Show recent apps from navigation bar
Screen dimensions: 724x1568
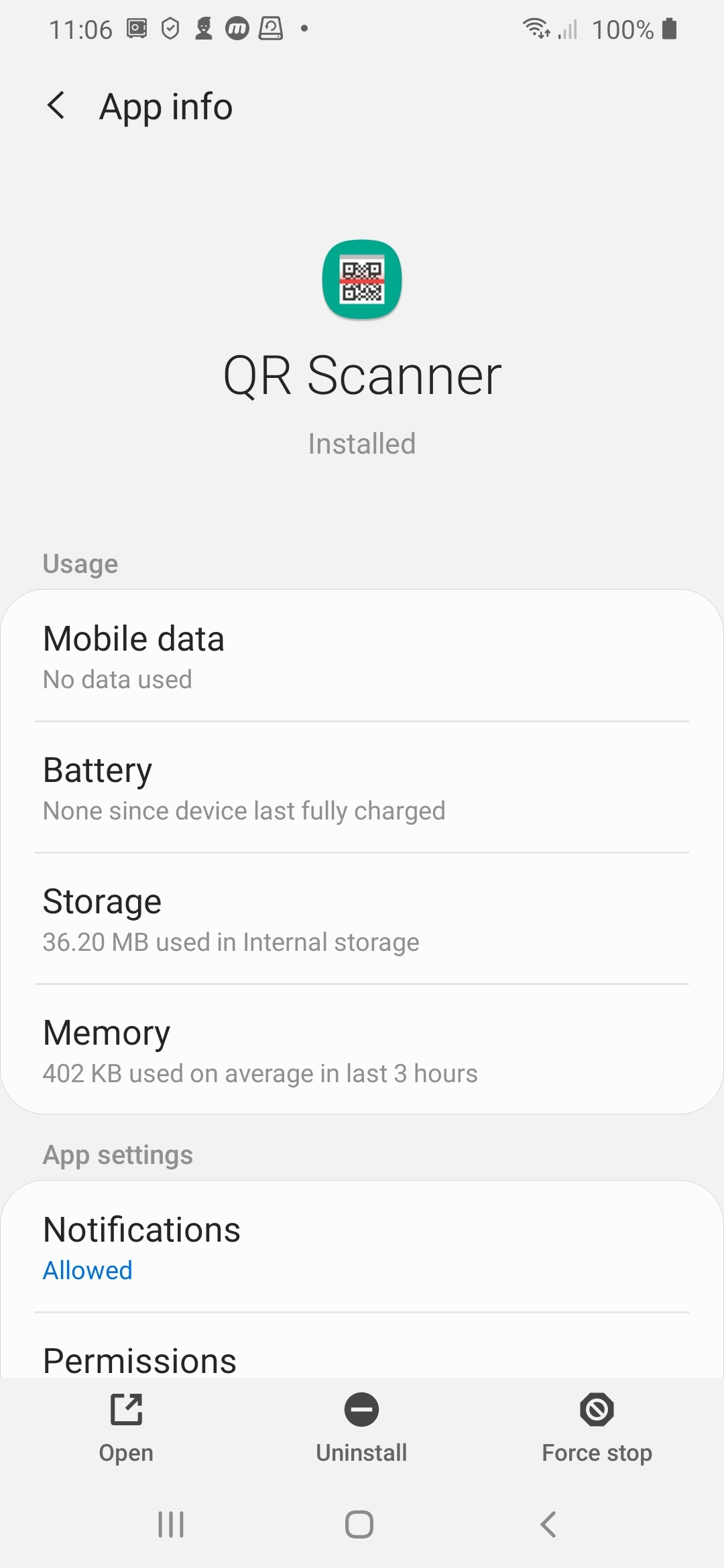[x=171, y=1524]
